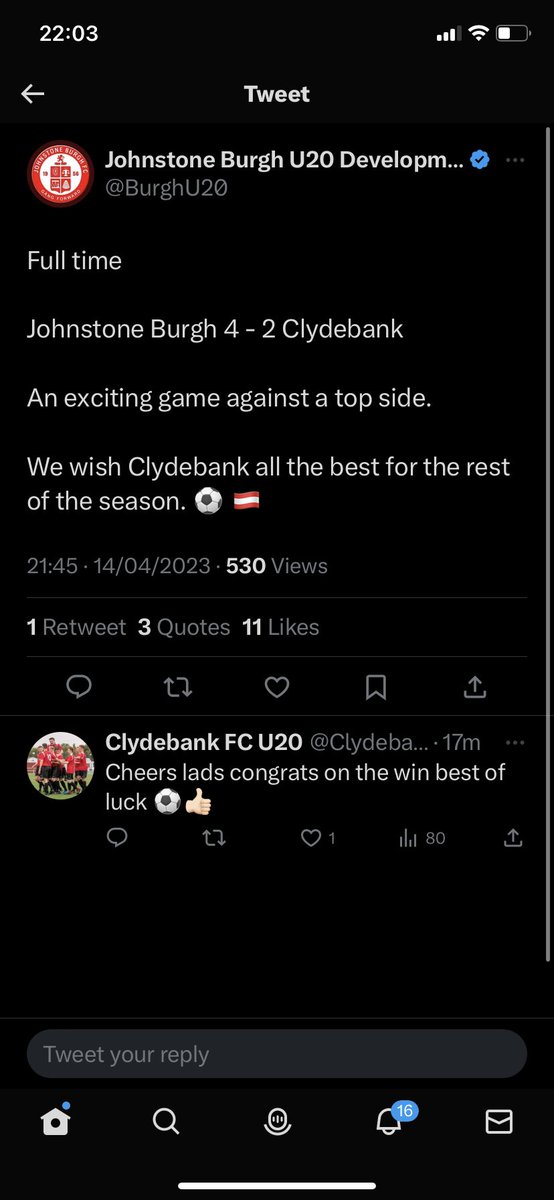Open the overflow menu on Johnstone Burgh tweet
The image size is (554, 1200).
click(x=515, y=160)
